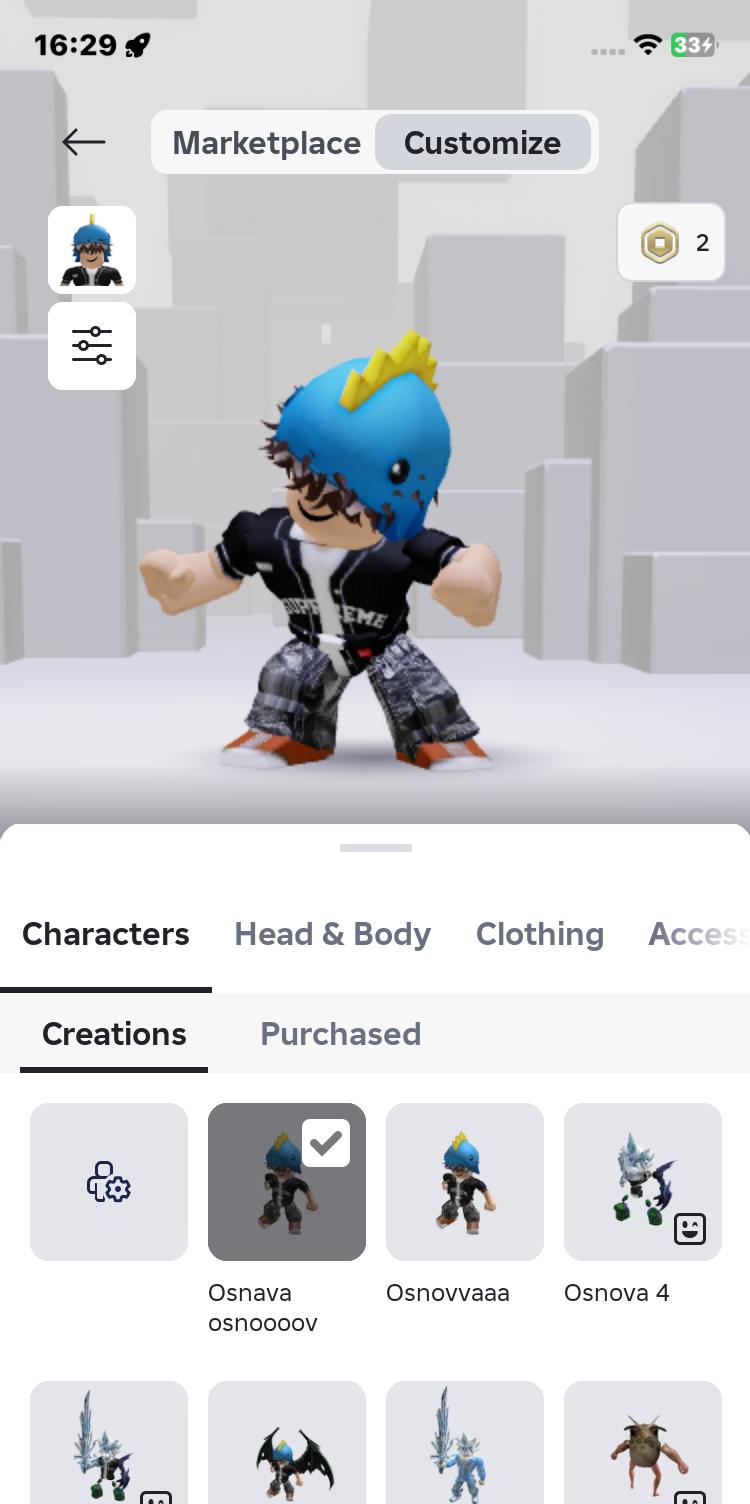Equip the Osnova 4 character
Screen dimensions: 750x1504
[643, 1182]
